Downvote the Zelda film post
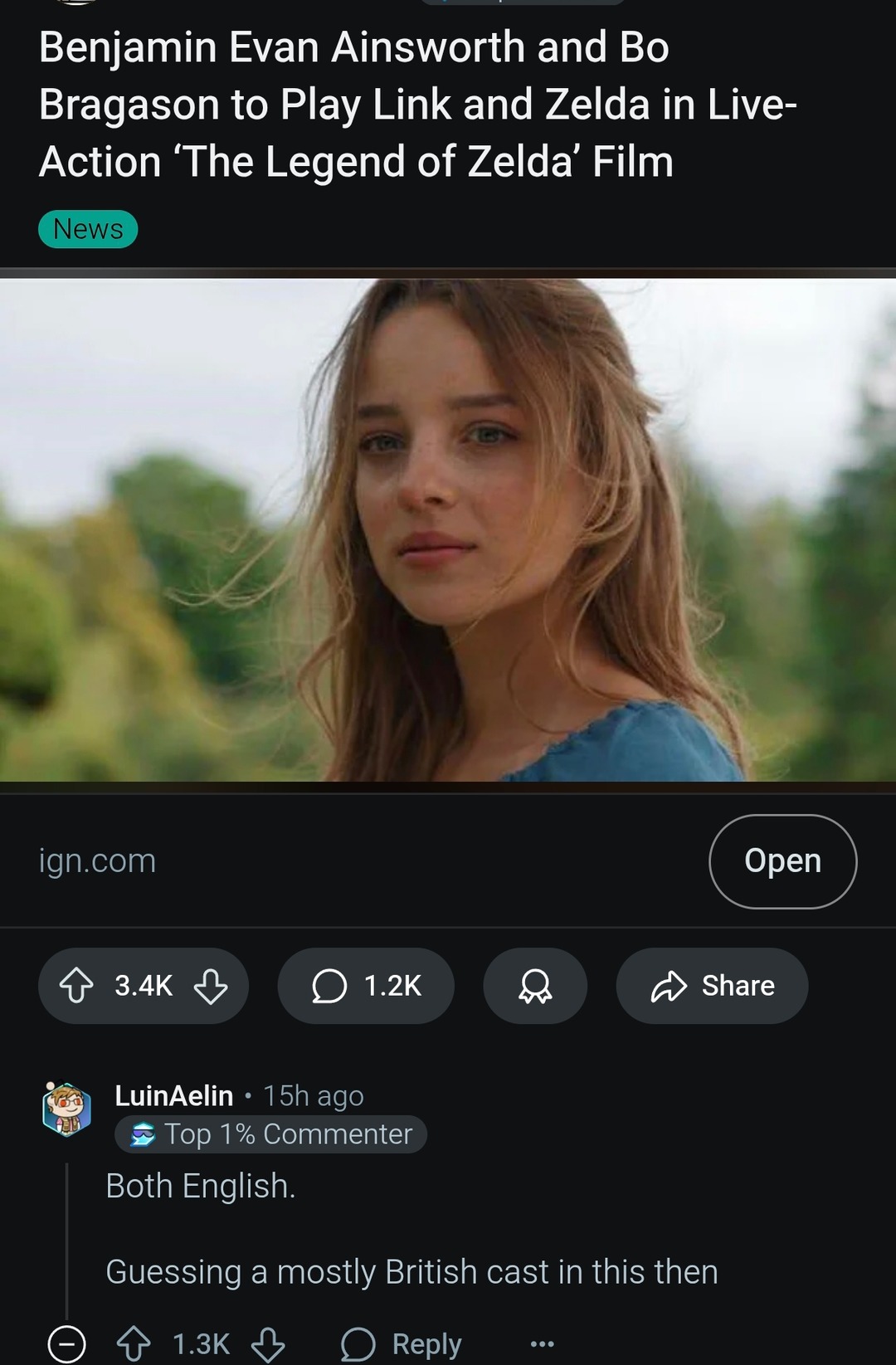 coord(211,986)
